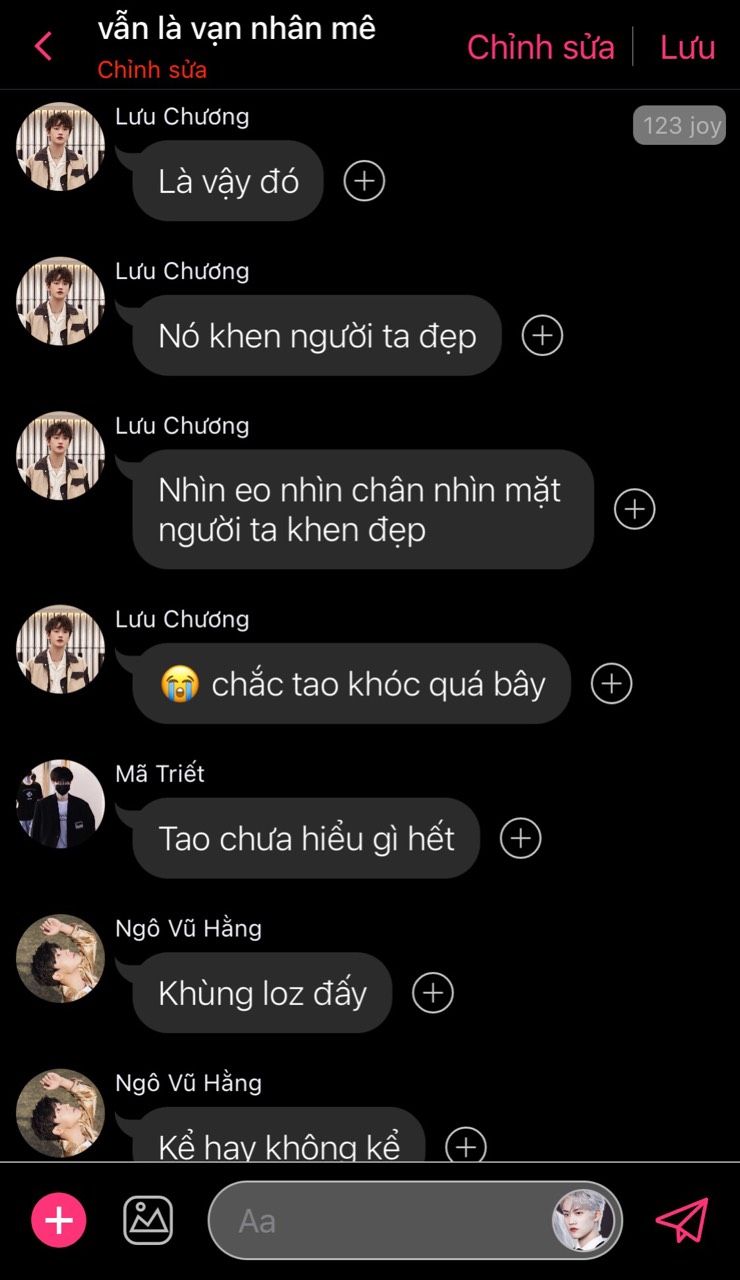Tap plus icon beside "Kể hay không kể"

[x=465, y=1145]
